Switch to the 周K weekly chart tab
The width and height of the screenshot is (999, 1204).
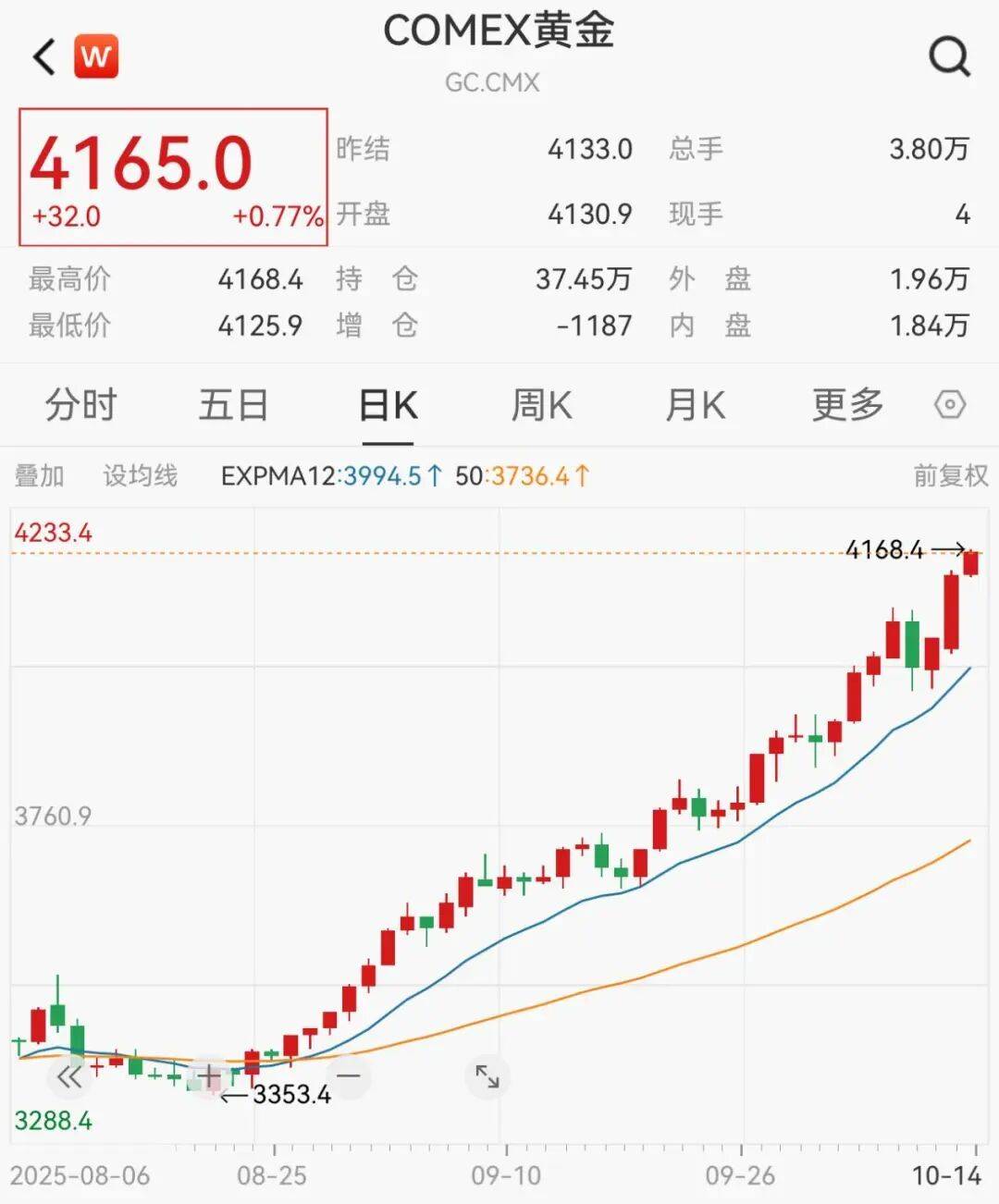click(541, 404)
